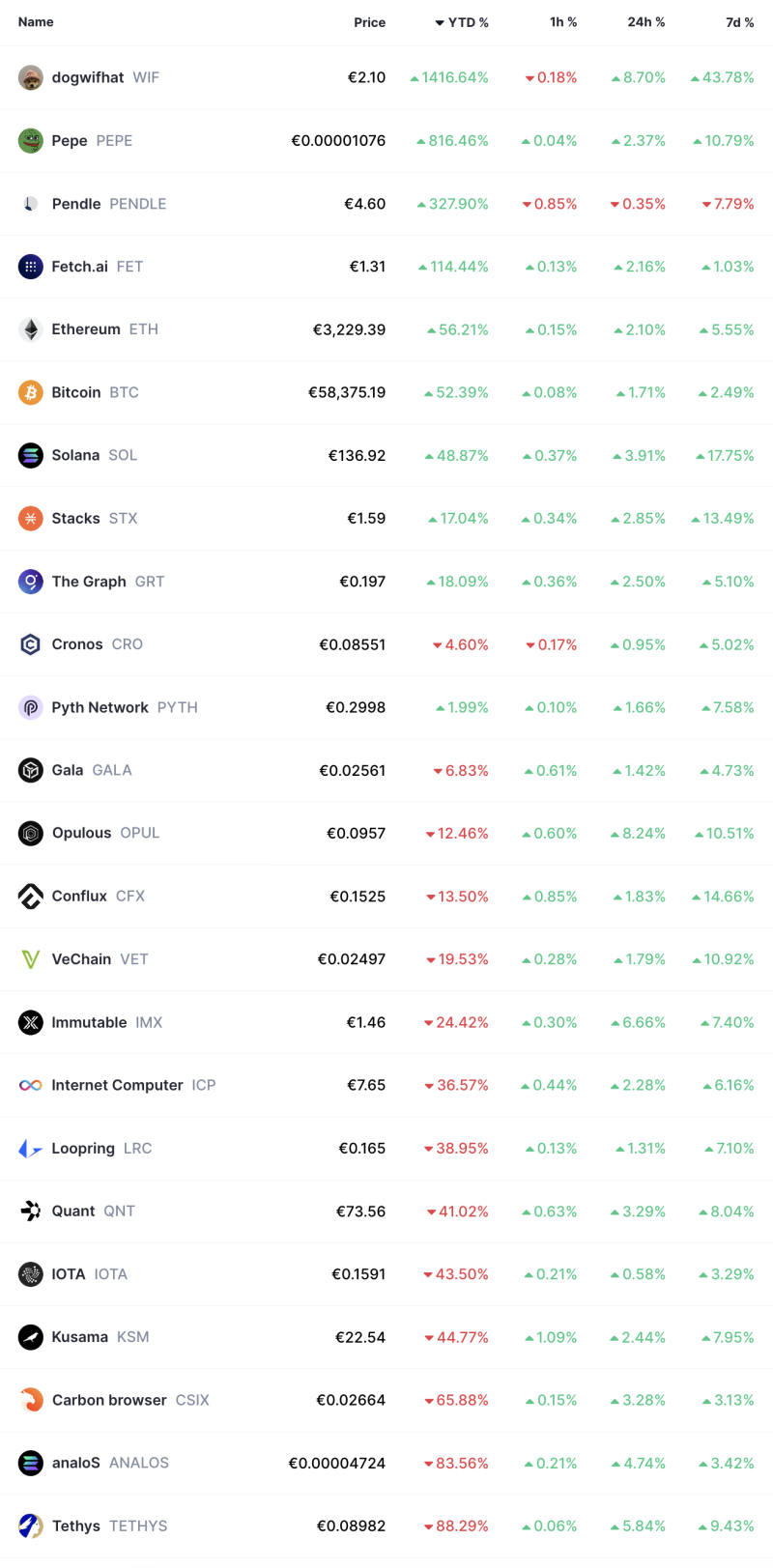
Task: View The Graph GRT details
Action: (x=386, y=582)
